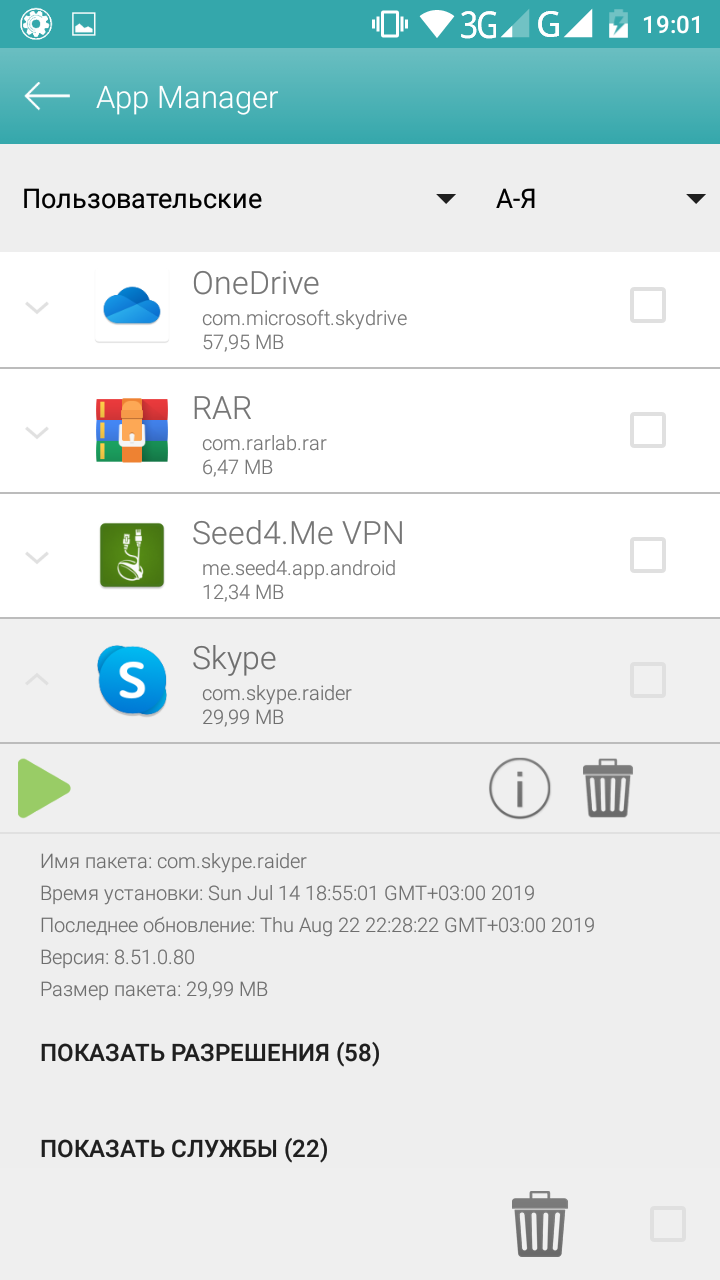Viewport: 720px width, 1280px height.
Task: Tick the Seed4.Me VPN checkbox
Action: (x=647, y=555)
